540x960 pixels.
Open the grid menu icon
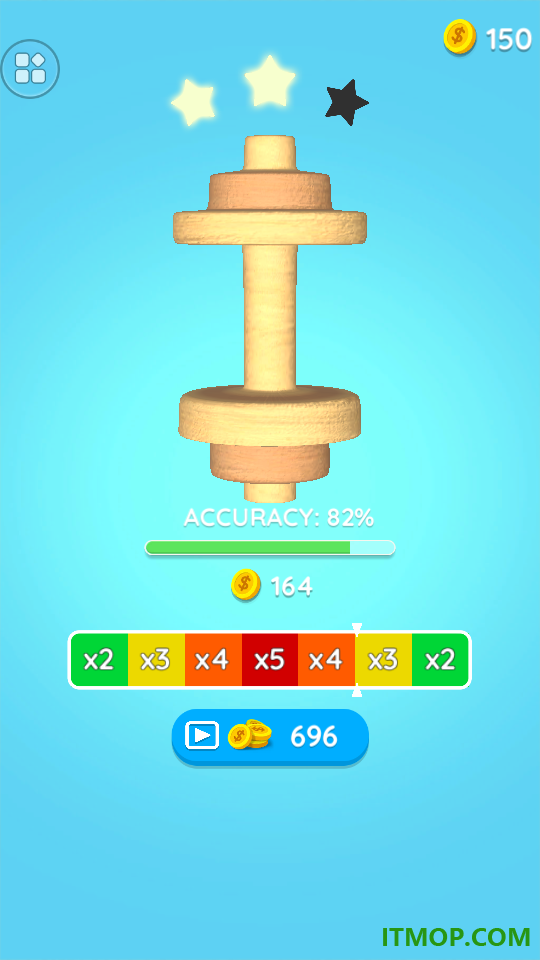click(x=30, y=69)
